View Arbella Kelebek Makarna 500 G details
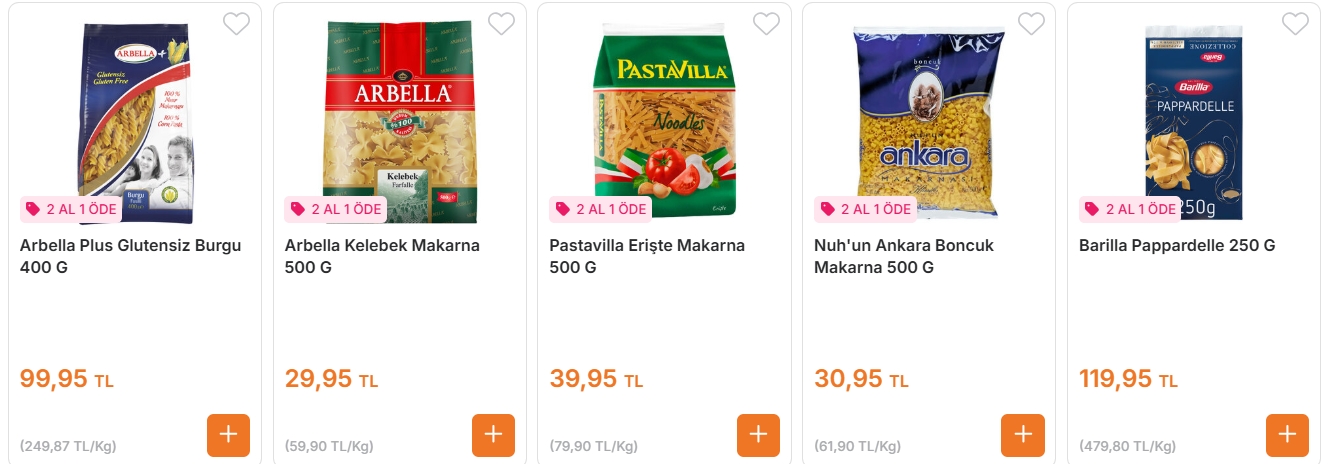The image size is (1329, 464). click(x=382, y=256)
